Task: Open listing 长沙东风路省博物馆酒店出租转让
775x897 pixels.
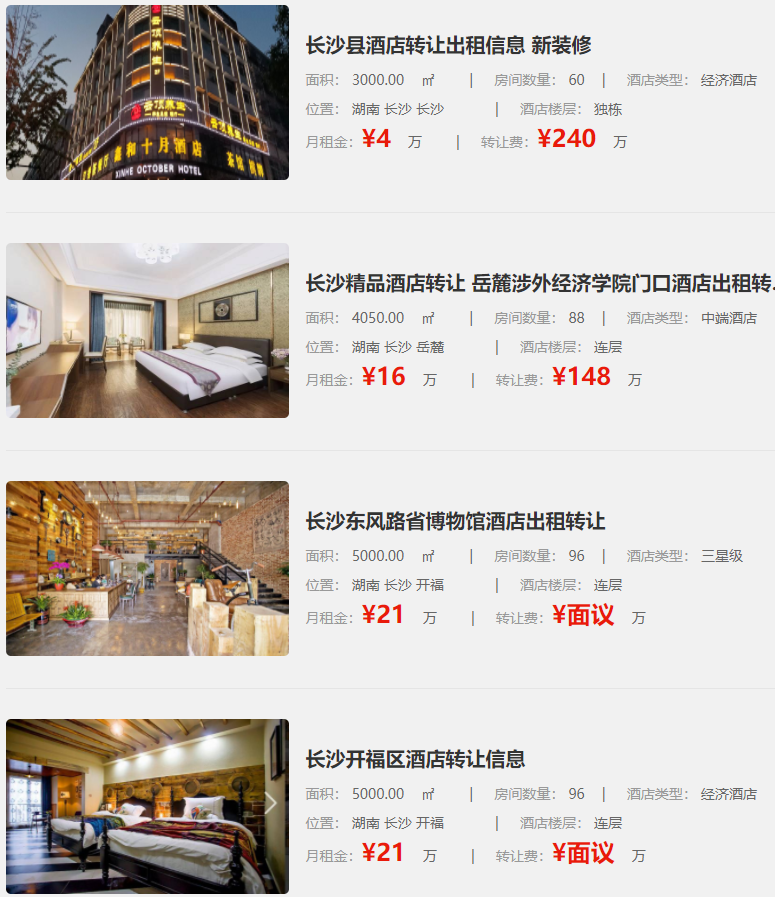Action: coord(455,521)
